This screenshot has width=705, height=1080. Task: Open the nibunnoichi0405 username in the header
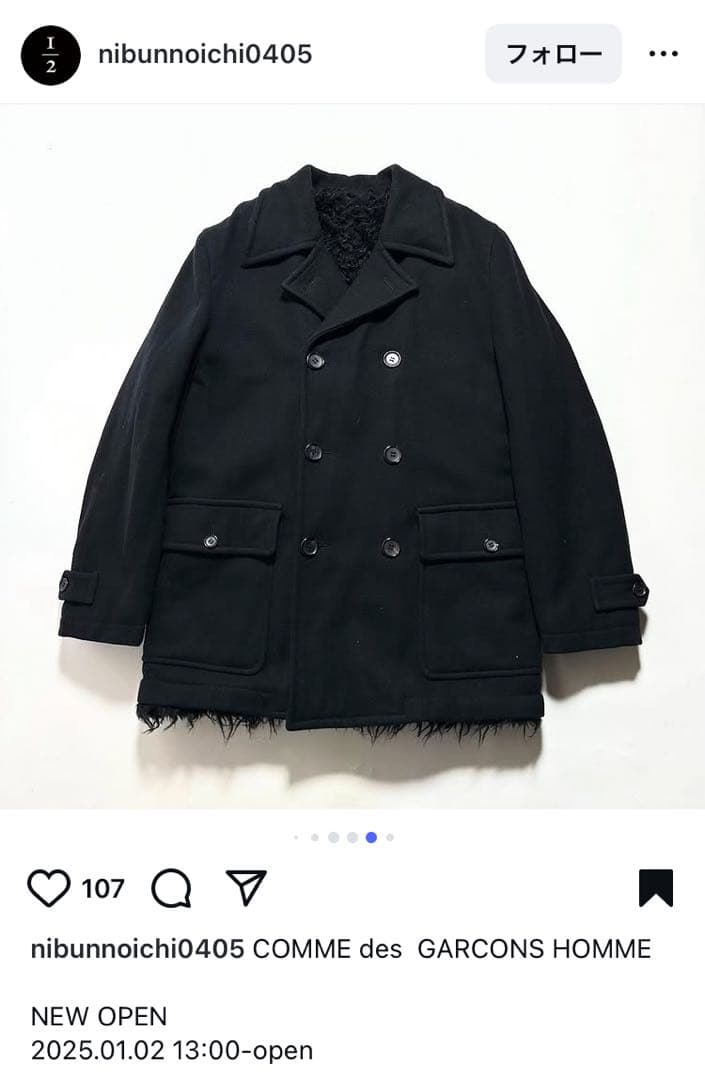coord(205,54)
